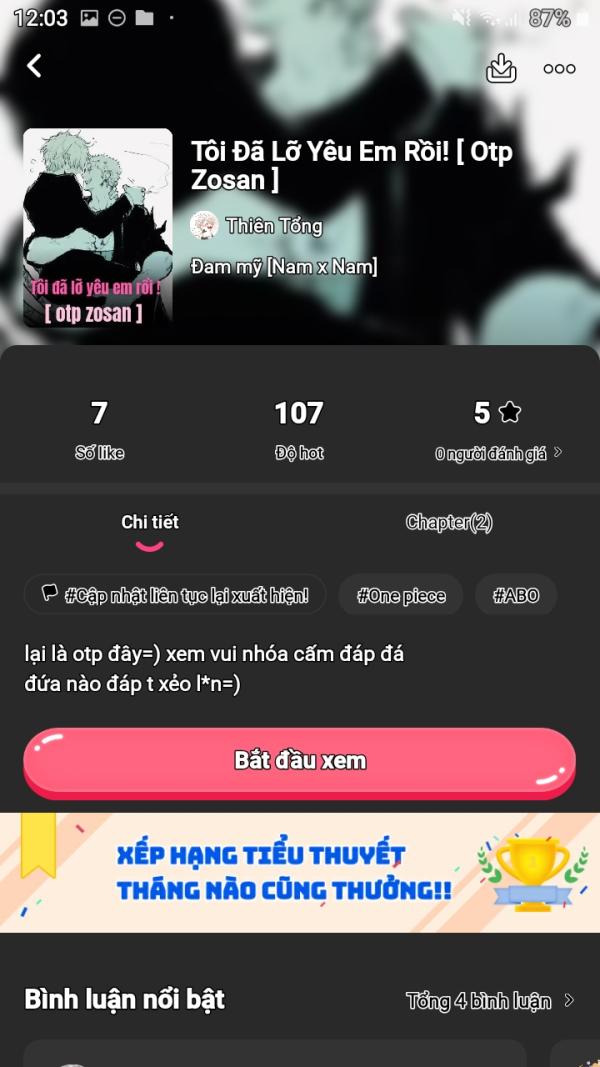600x1067 pixels.
Task: Open the three-dot overflow menu
Action: 559,68
